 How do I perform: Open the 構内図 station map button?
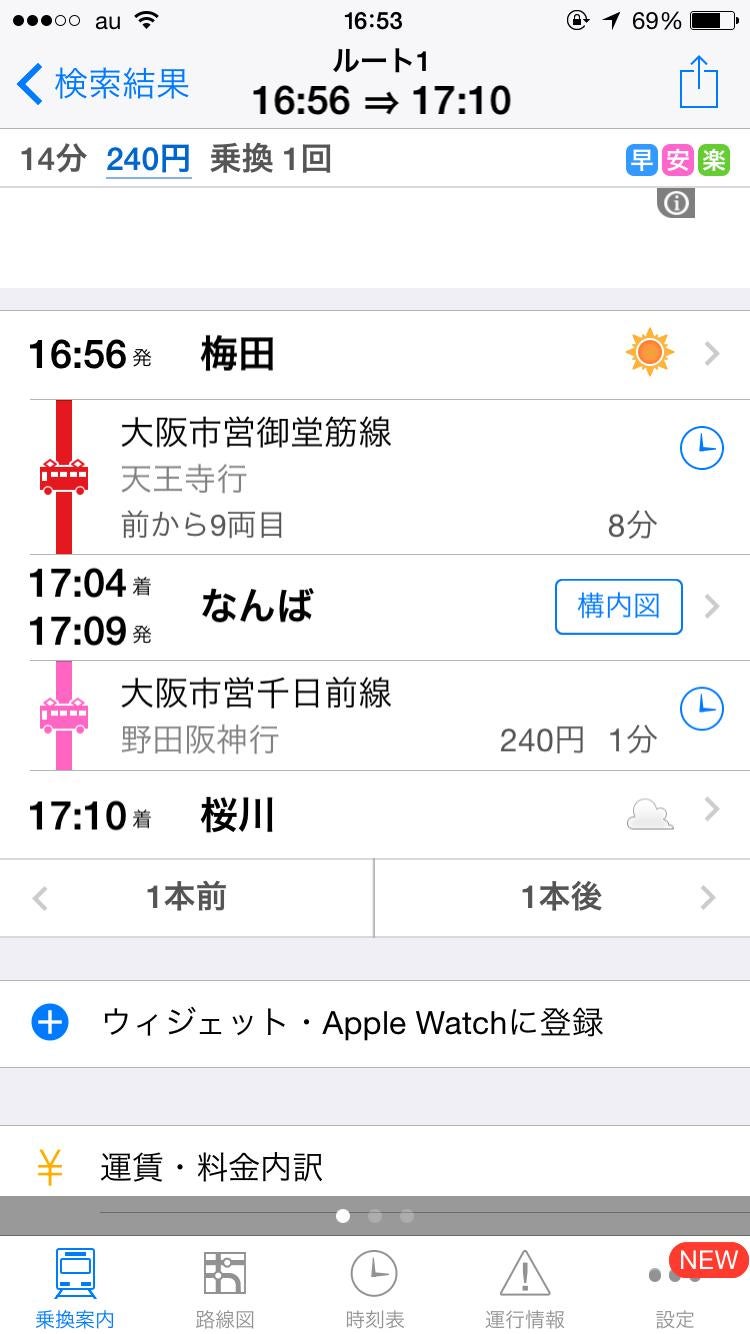[617, 606]
